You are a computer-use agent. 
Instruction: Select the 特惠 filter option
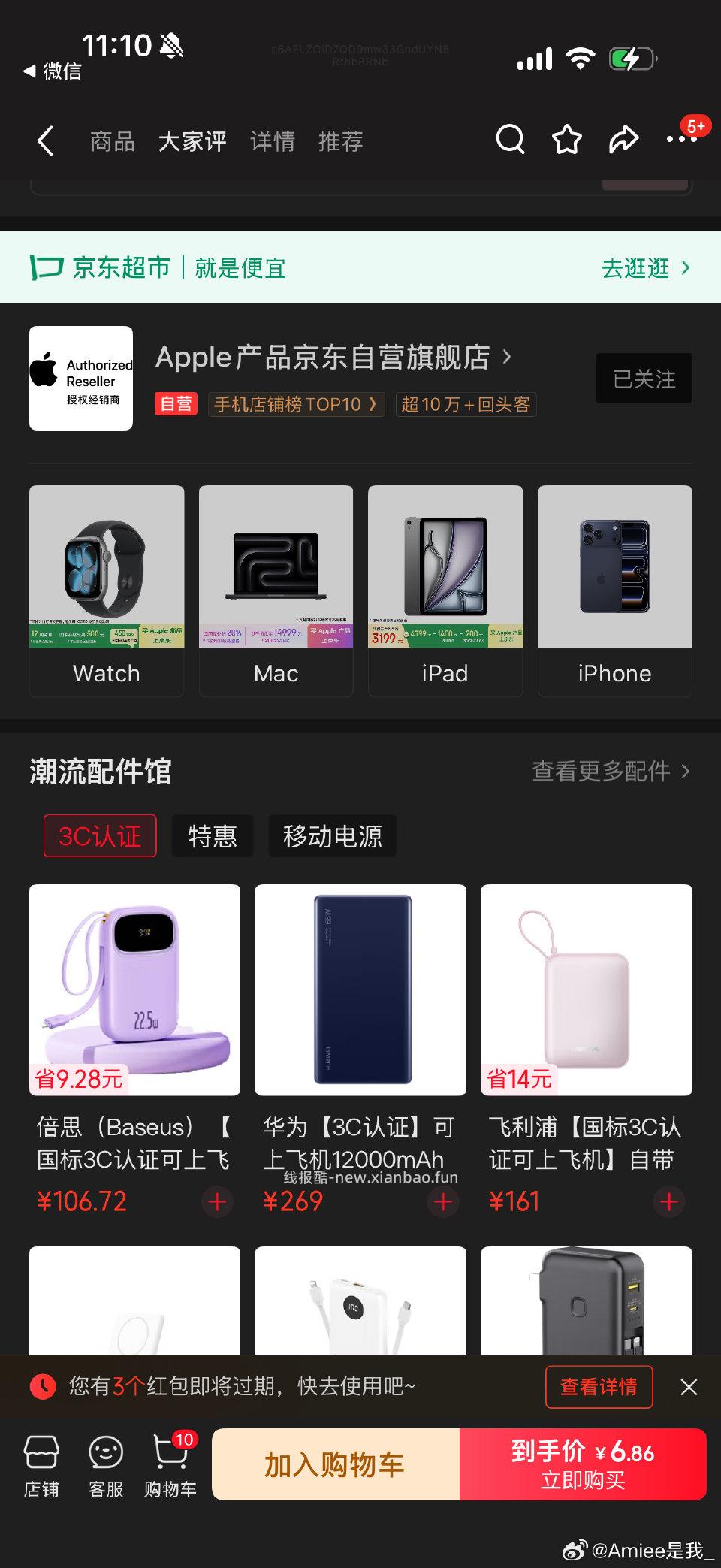[213, 835]
